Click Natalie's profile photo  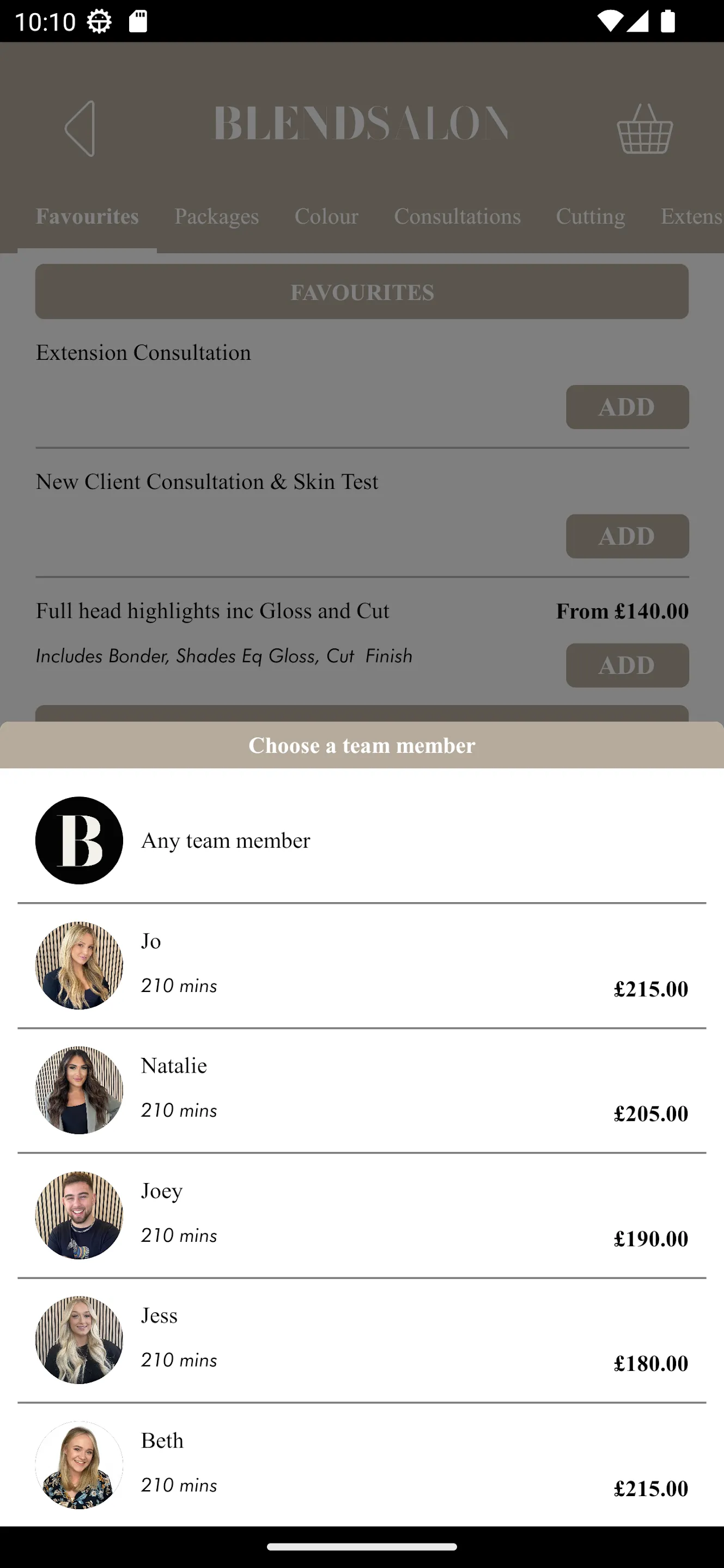pos(78,1089)
